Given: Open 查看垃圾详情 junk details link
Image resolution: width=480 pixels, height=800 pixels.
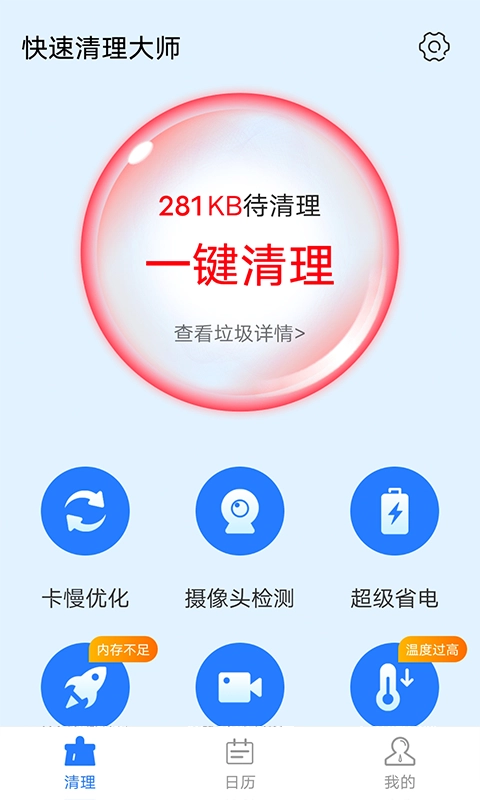Looking at the screenshot, I should 240,334.
